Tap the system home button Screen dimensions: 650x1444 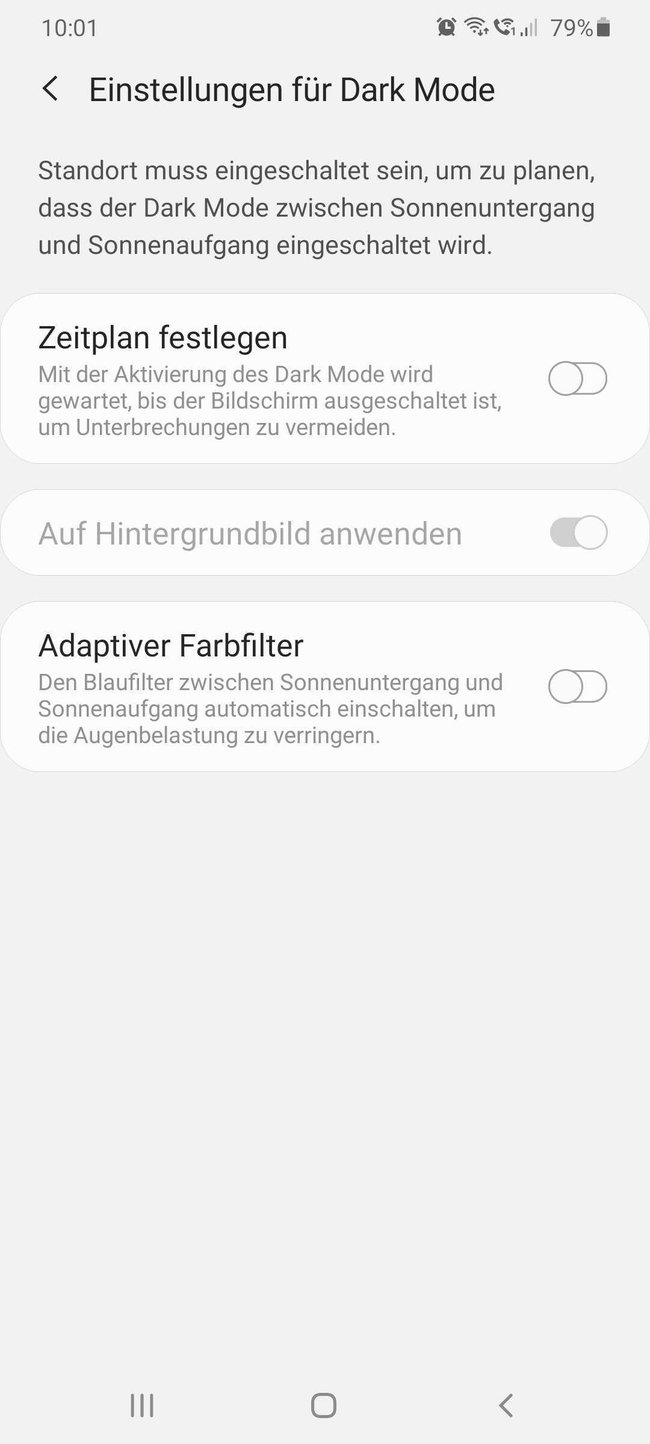(324, 1405)
